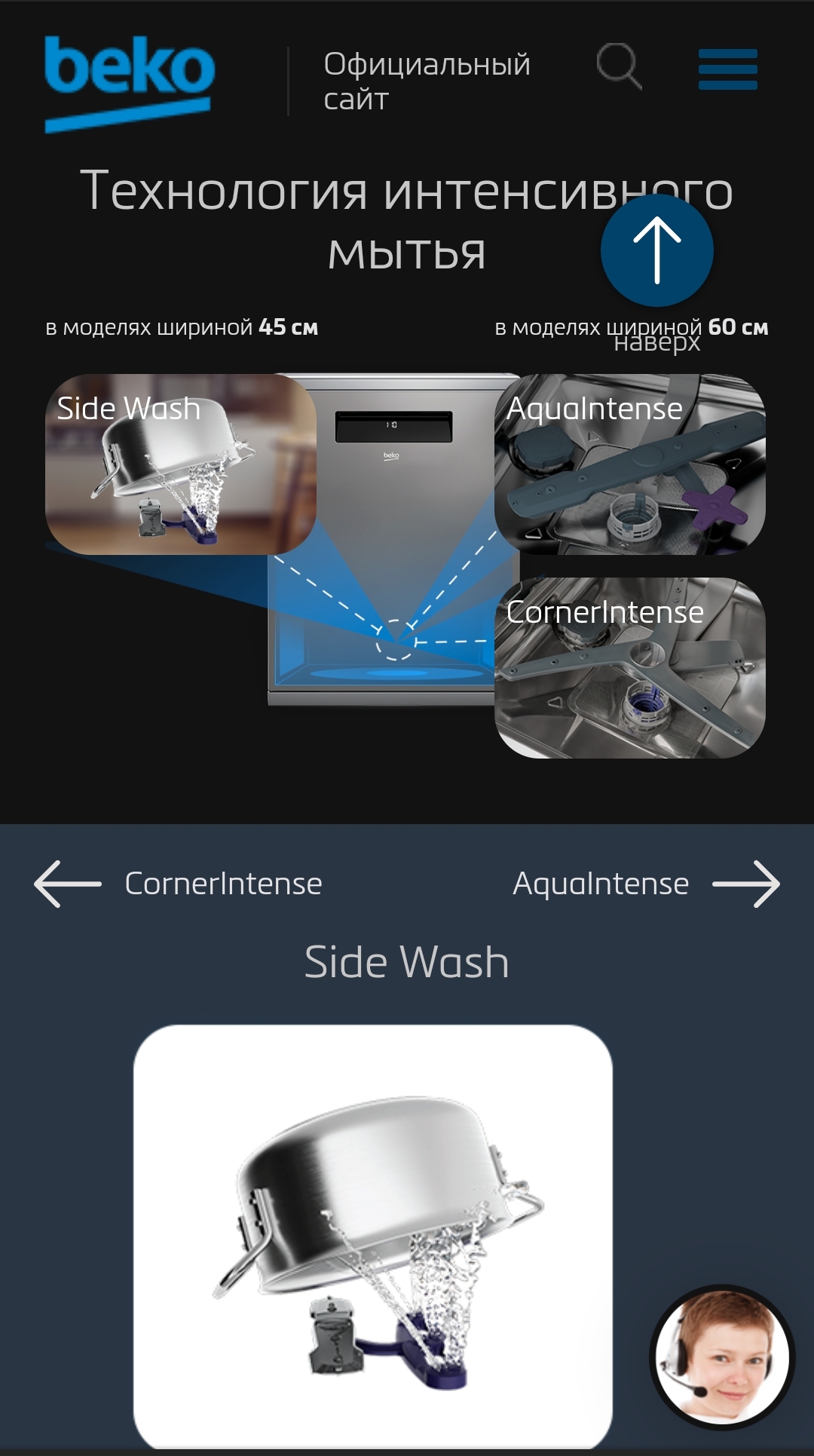Screen dimensions: 814x1456
Task: Select the AquaIntense technology tile
Action: click(x=629, y=464)
